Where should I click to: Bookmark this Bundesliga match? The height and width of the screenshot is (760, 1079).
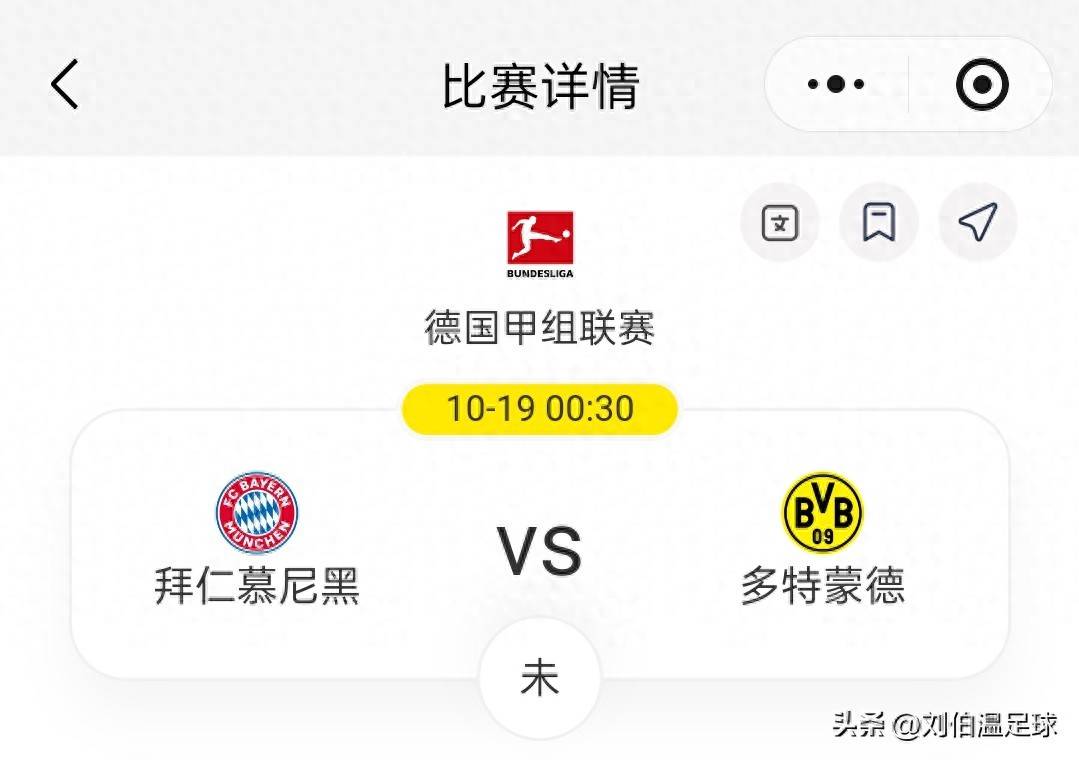(x=879, y=222)
